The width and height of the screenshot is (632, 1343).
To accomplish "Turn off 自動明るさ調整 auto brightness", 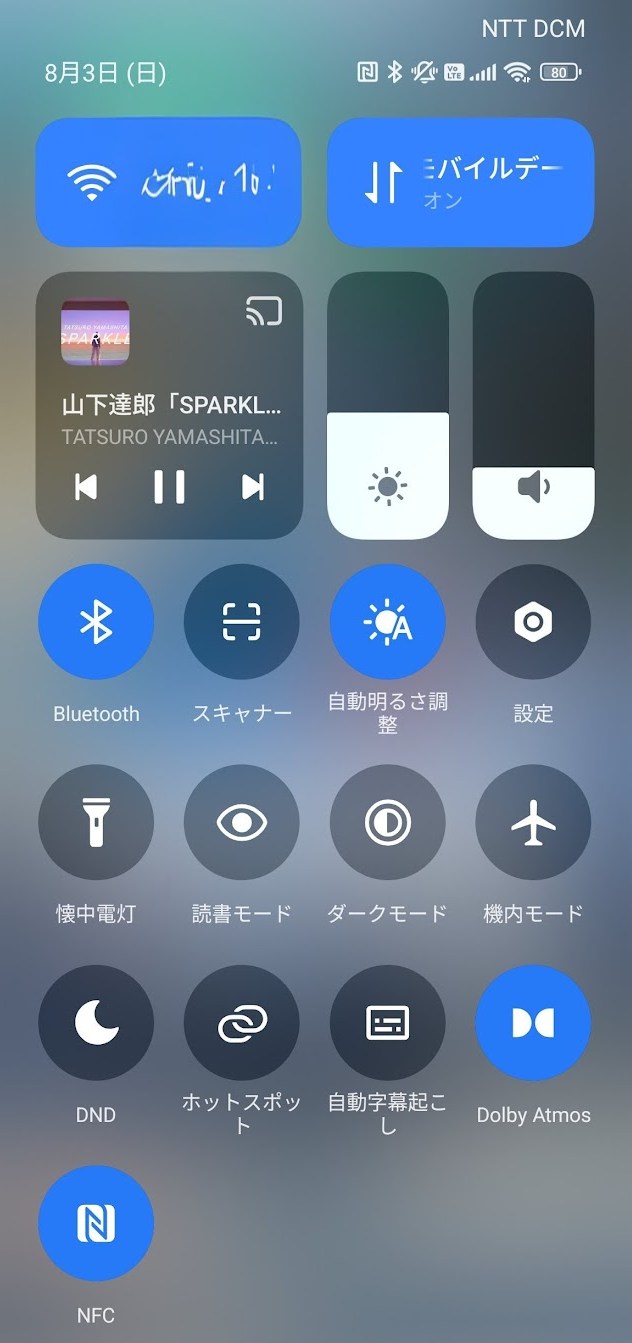I will pos(388,622).
